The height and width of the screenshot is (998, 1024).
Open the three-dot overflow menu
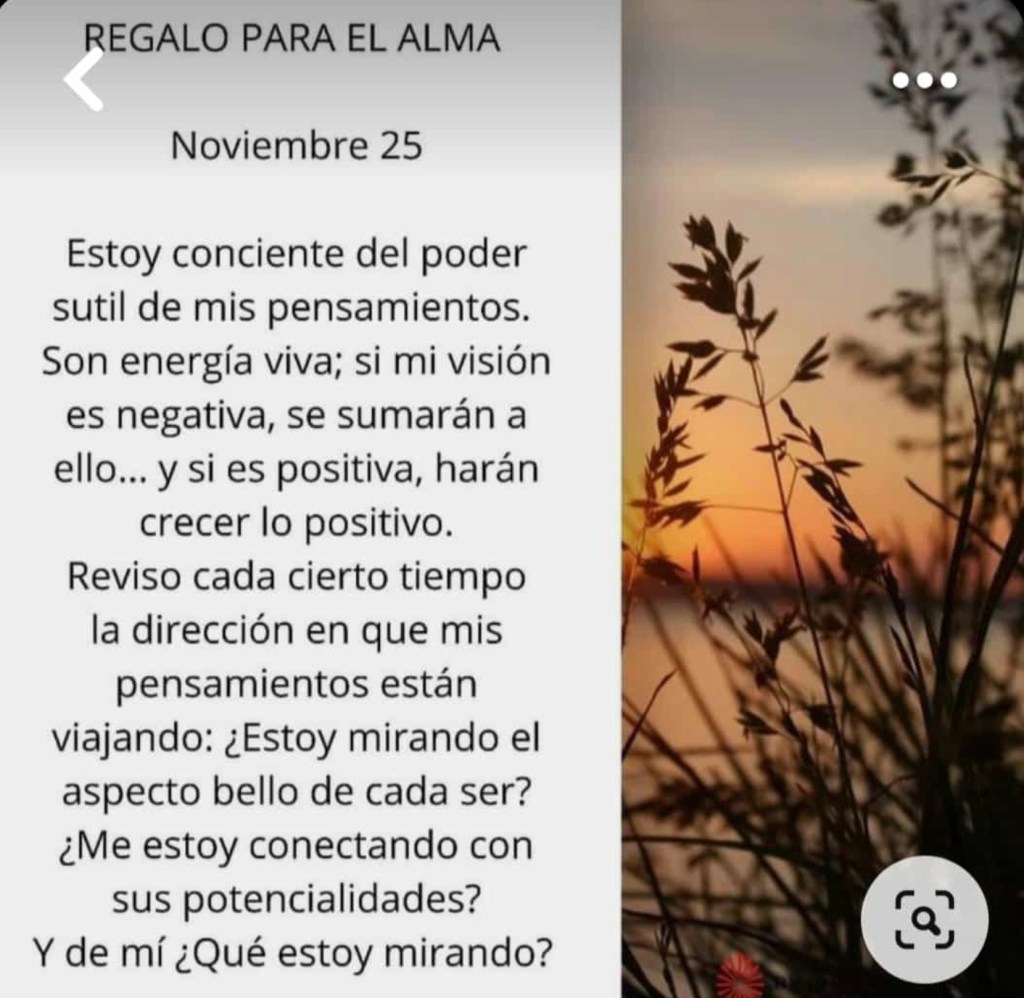924,80
